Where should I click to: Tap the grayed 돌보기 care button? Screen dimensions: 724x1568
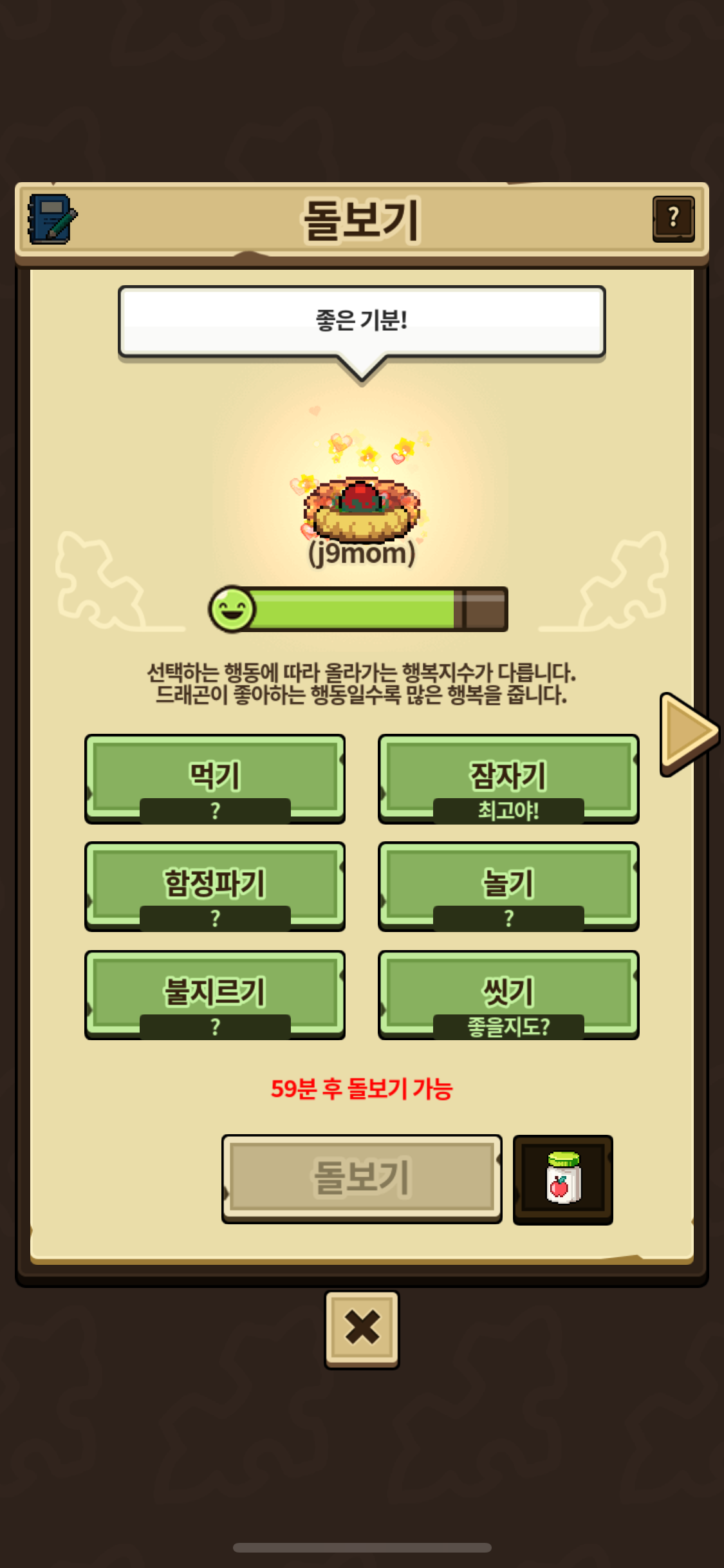point(362,1179)
